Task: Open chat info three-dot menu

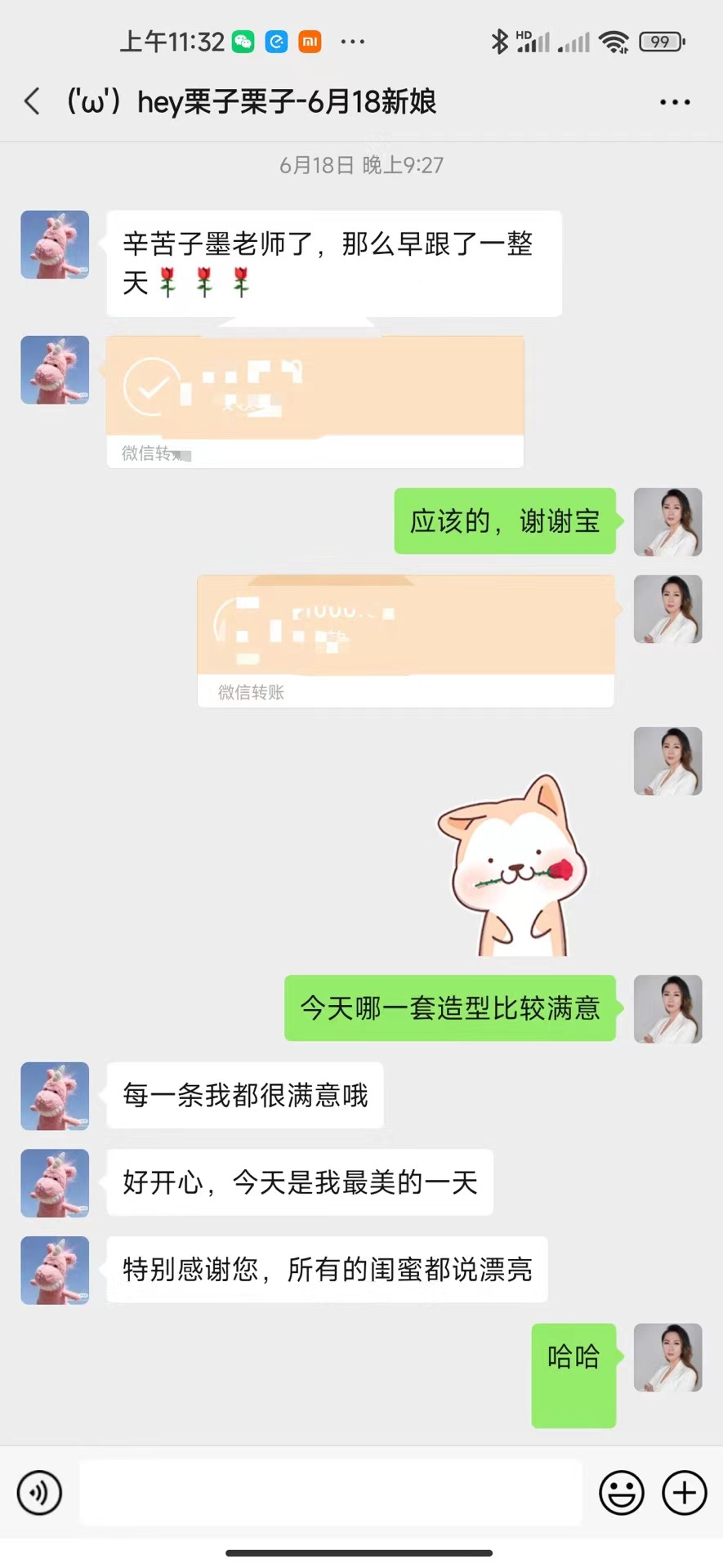Action: [675, 102]
